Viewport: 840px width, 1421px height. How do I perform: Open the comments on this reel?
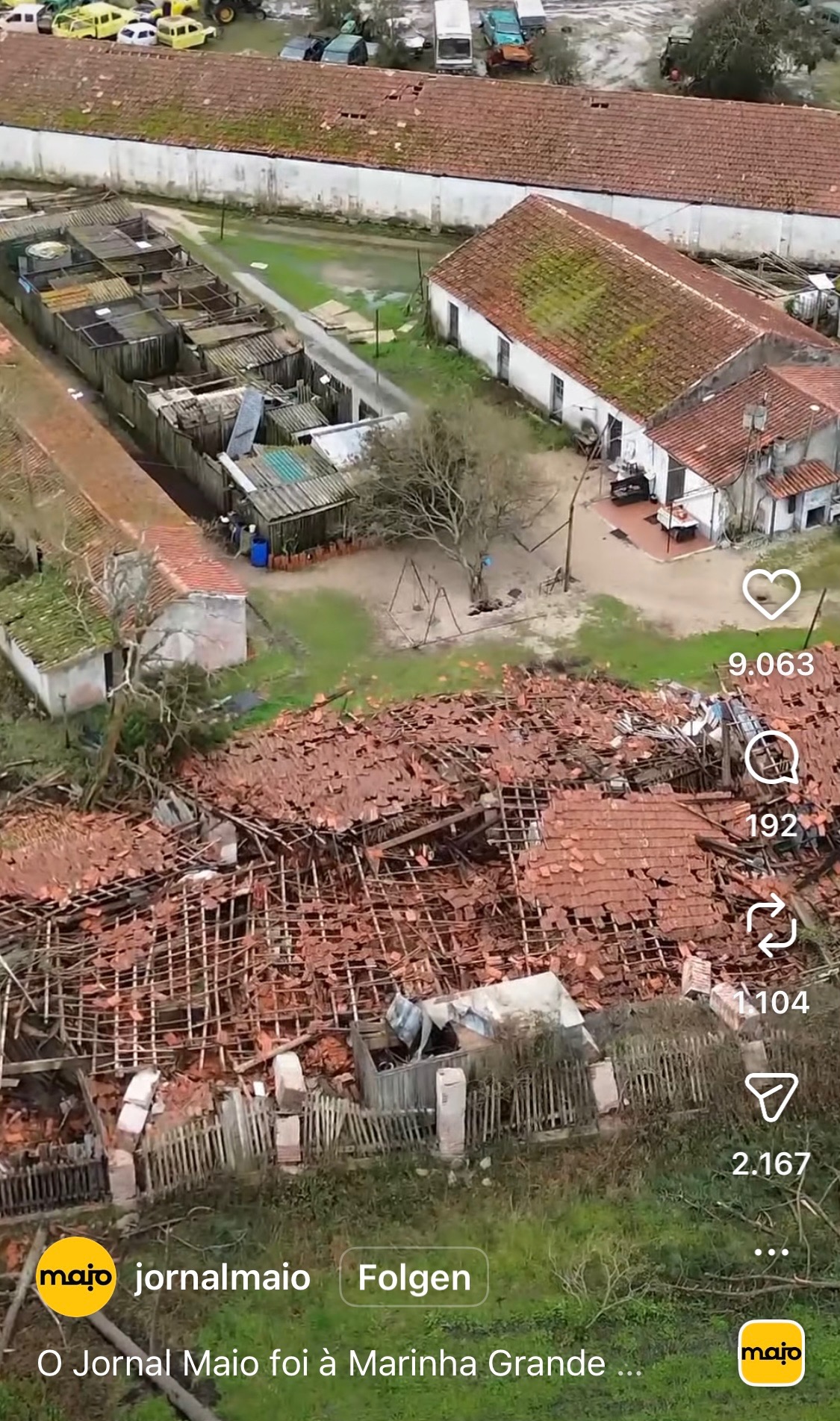[x=771, y=757]
